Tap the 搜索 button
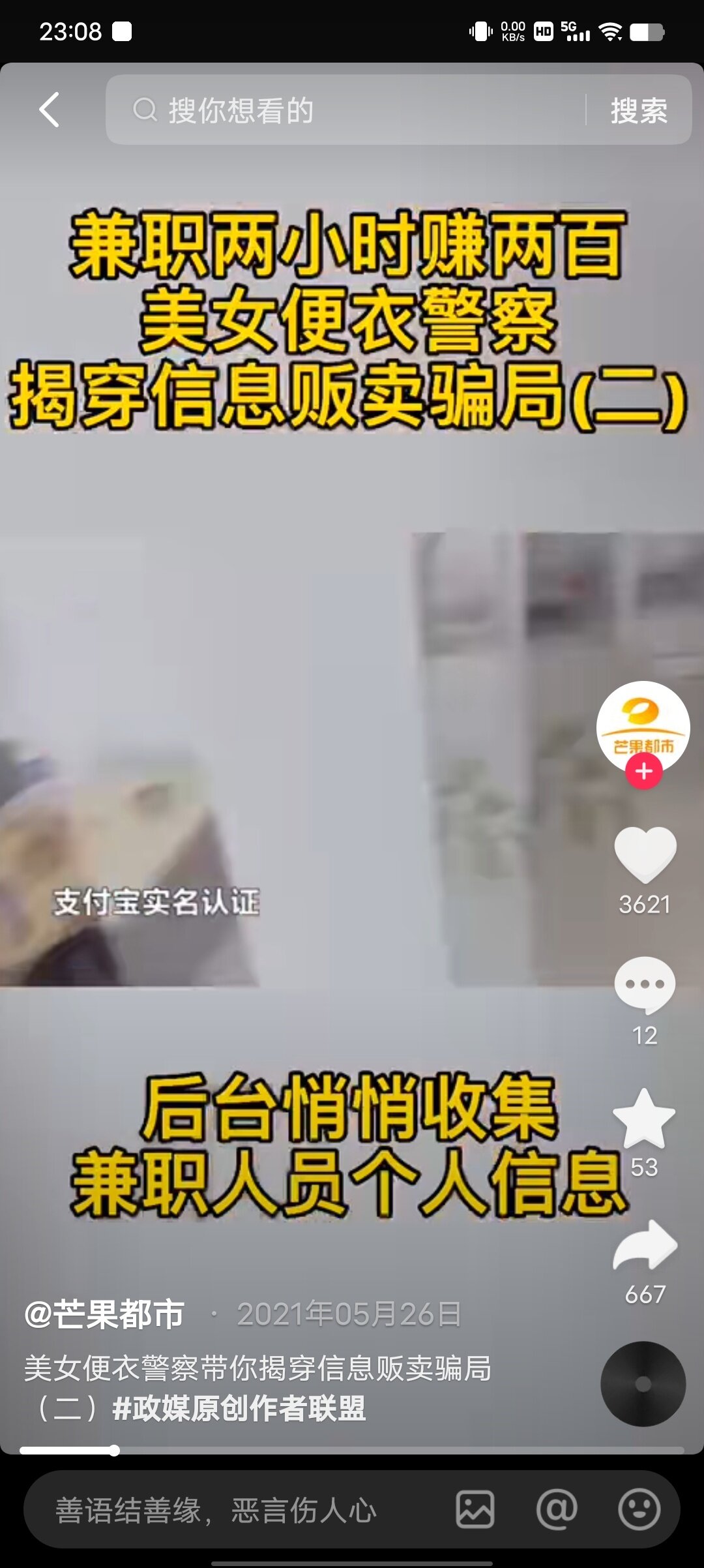The height and width of the screenshot is (1568, 704). 638,110
